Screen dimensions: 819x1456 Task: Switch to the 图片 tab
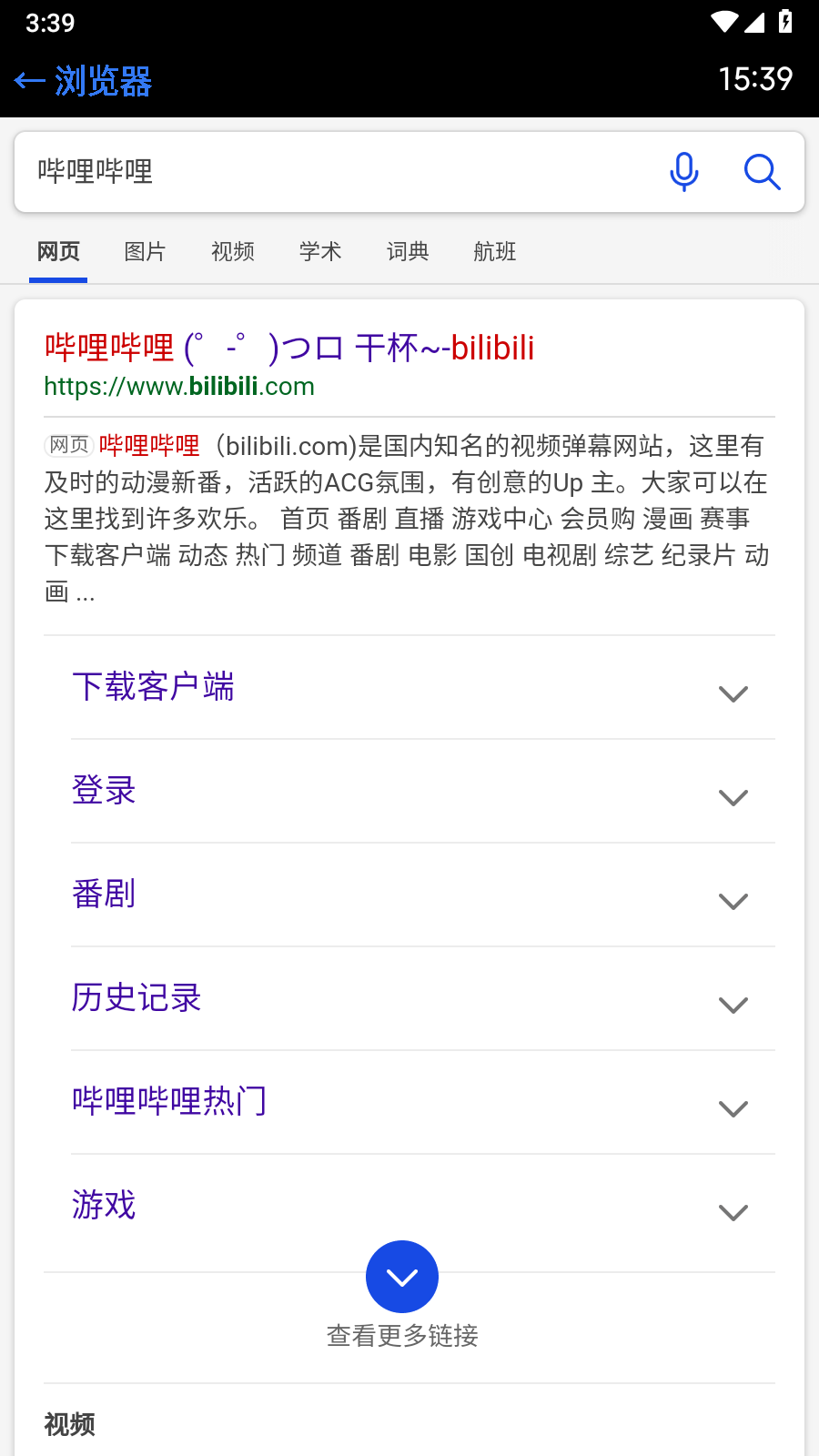tap(145, 252)
